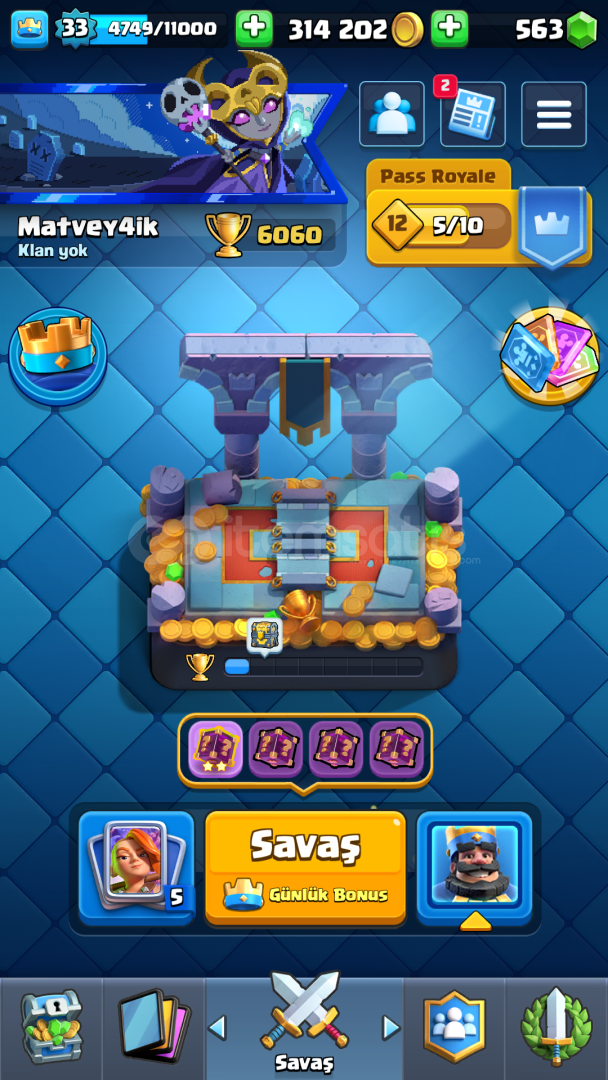Open the game mode selector with the King icon
Screen dimensions: 608x1080
[474, 866]
